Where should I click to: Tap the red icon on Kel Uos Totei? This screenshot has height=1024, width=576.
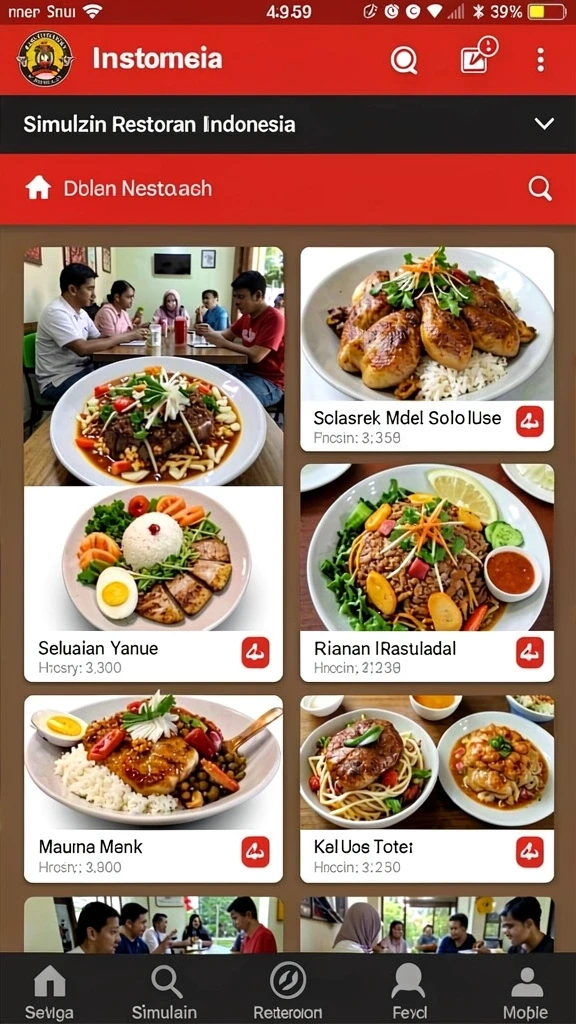[530, 852]
